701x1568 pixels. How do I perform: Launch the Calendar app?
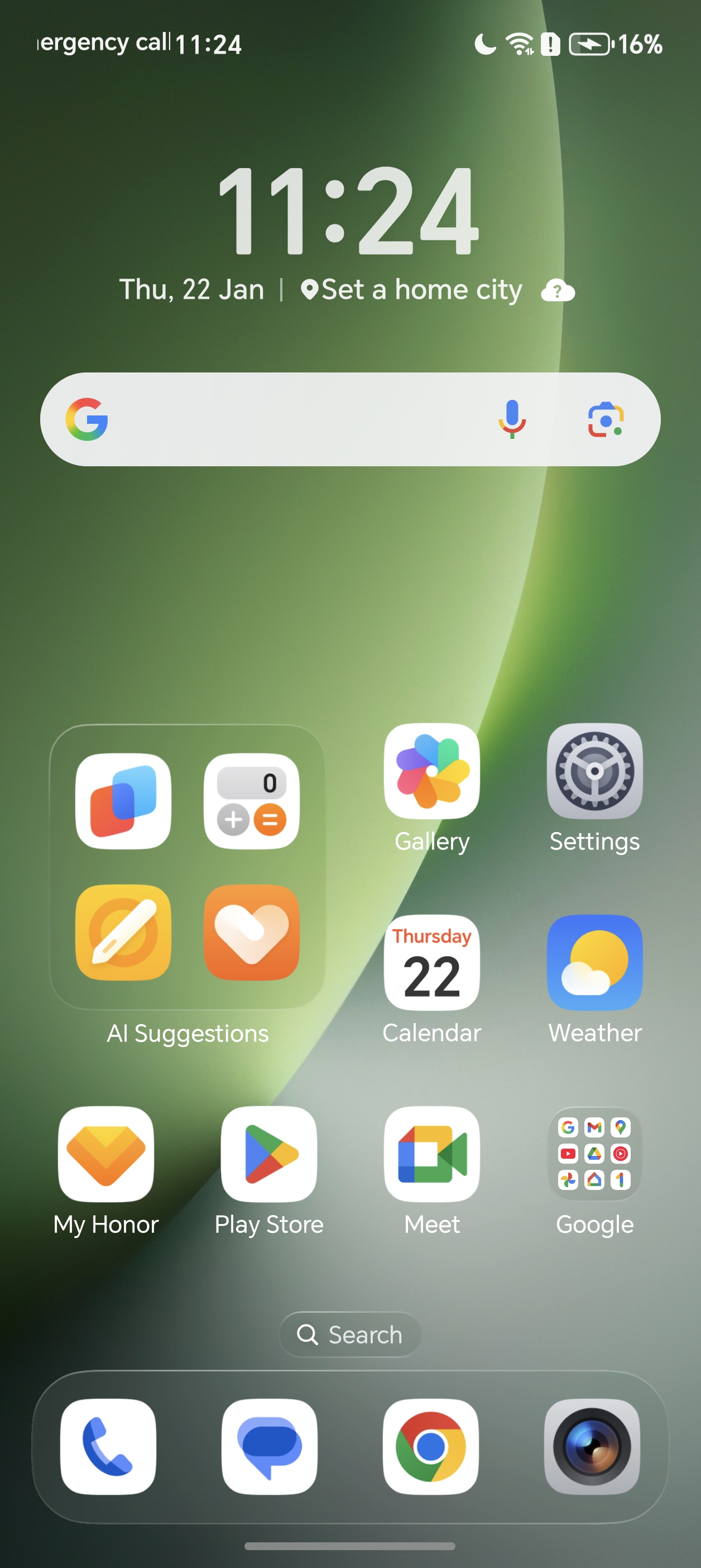pyautogui.click(x=431, y=963)
